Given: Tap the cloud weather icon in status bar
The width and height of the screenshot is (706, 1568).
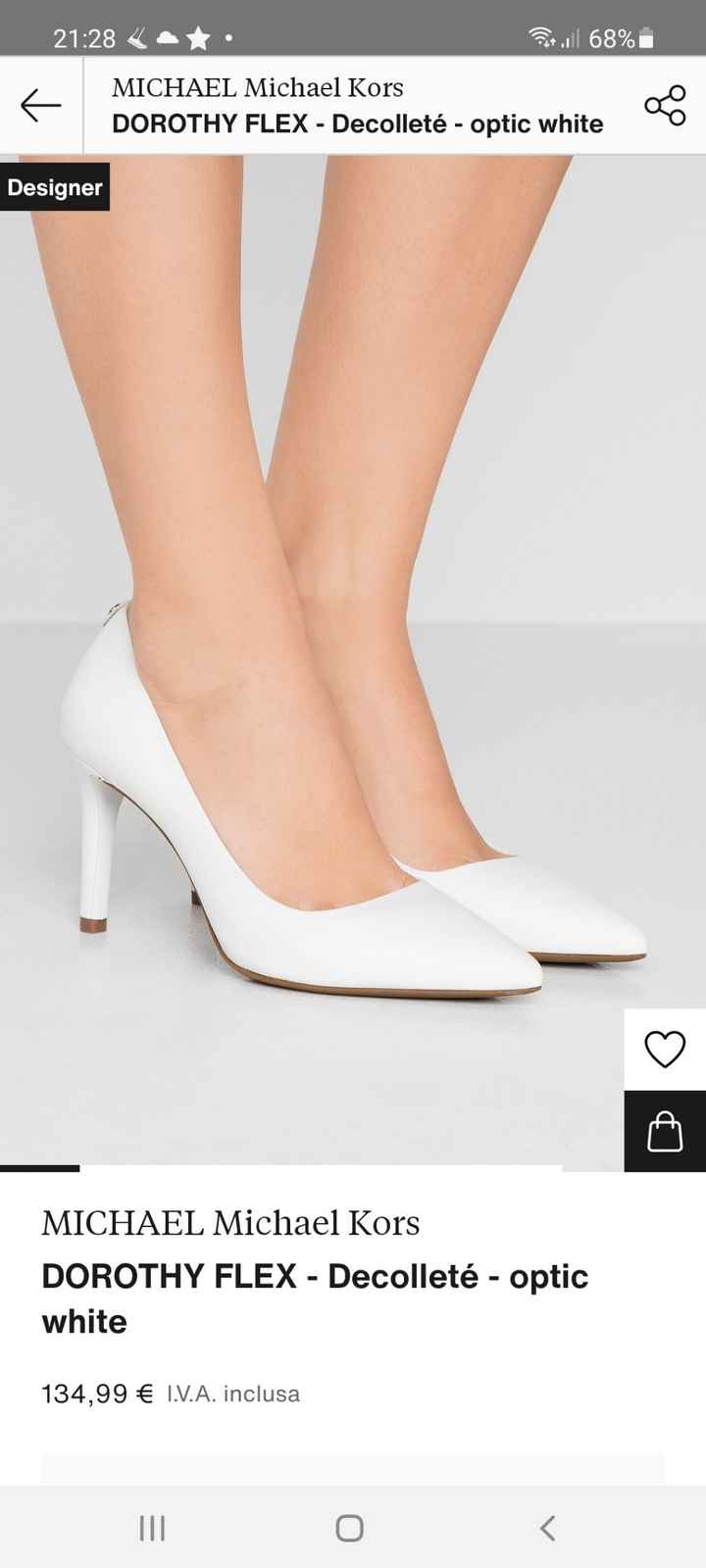Looking at the screenshot, I should 167,37.
